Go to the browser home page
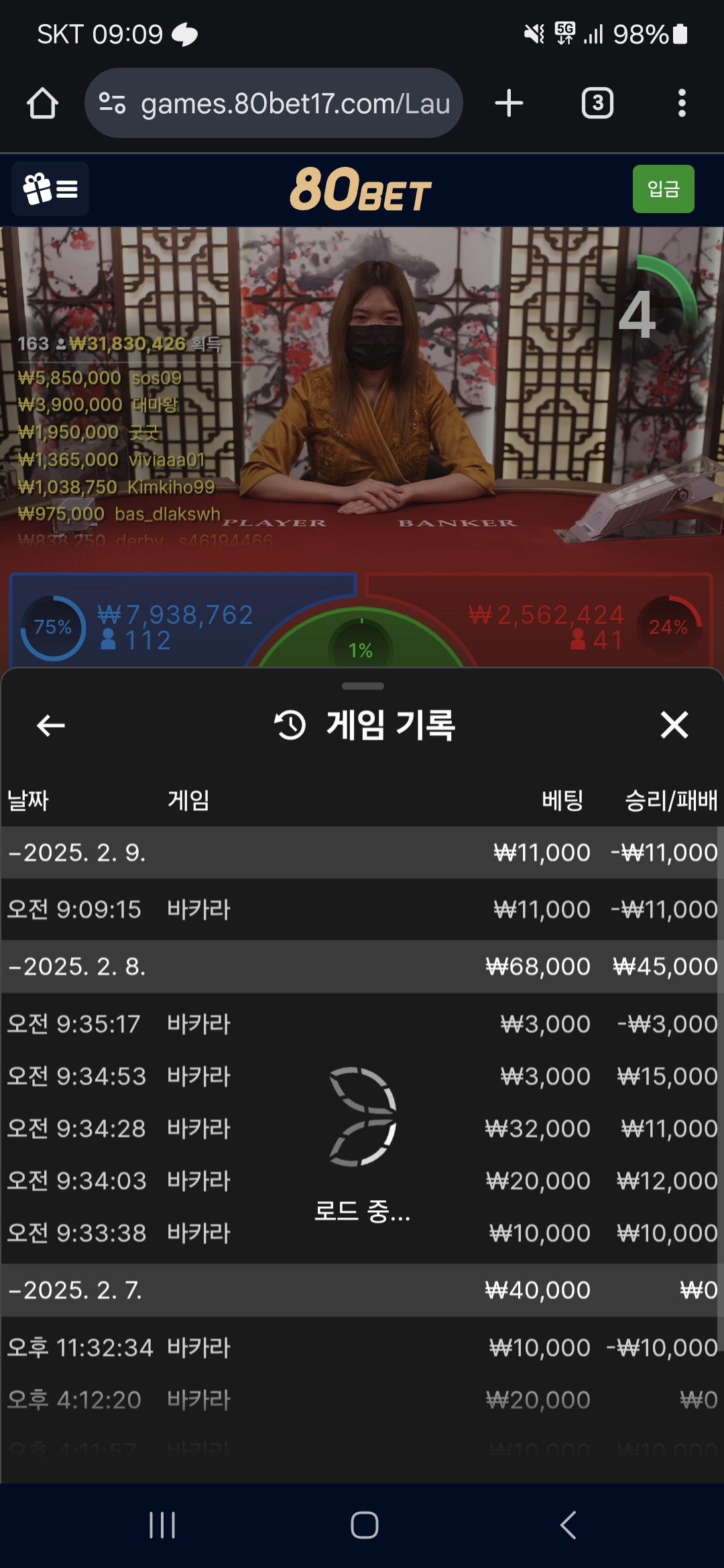 click(x=42, y=104)
